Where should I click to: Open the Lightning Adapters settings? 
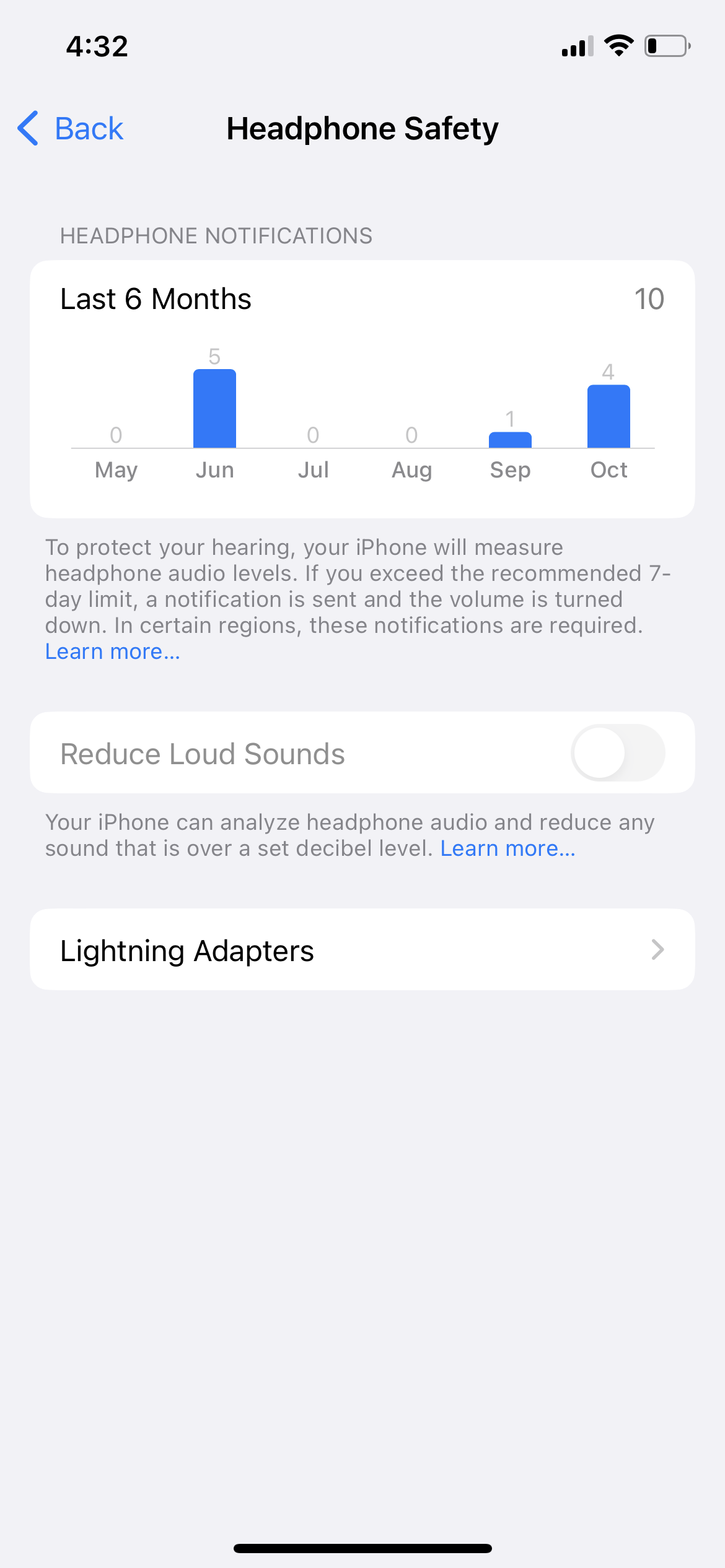point(362,950)
